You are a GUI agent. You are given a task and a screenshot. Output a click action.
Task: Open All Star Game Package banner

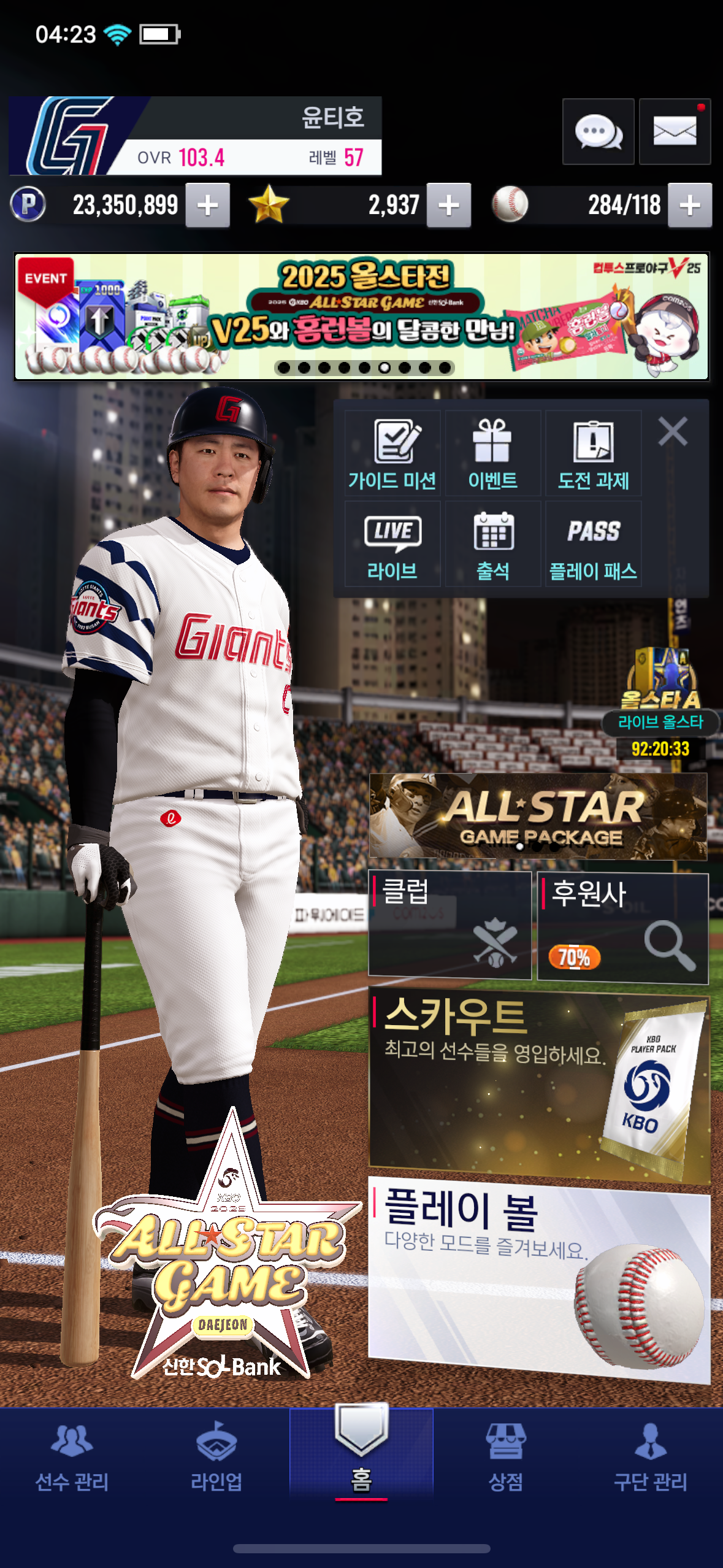tap(537, 817)
